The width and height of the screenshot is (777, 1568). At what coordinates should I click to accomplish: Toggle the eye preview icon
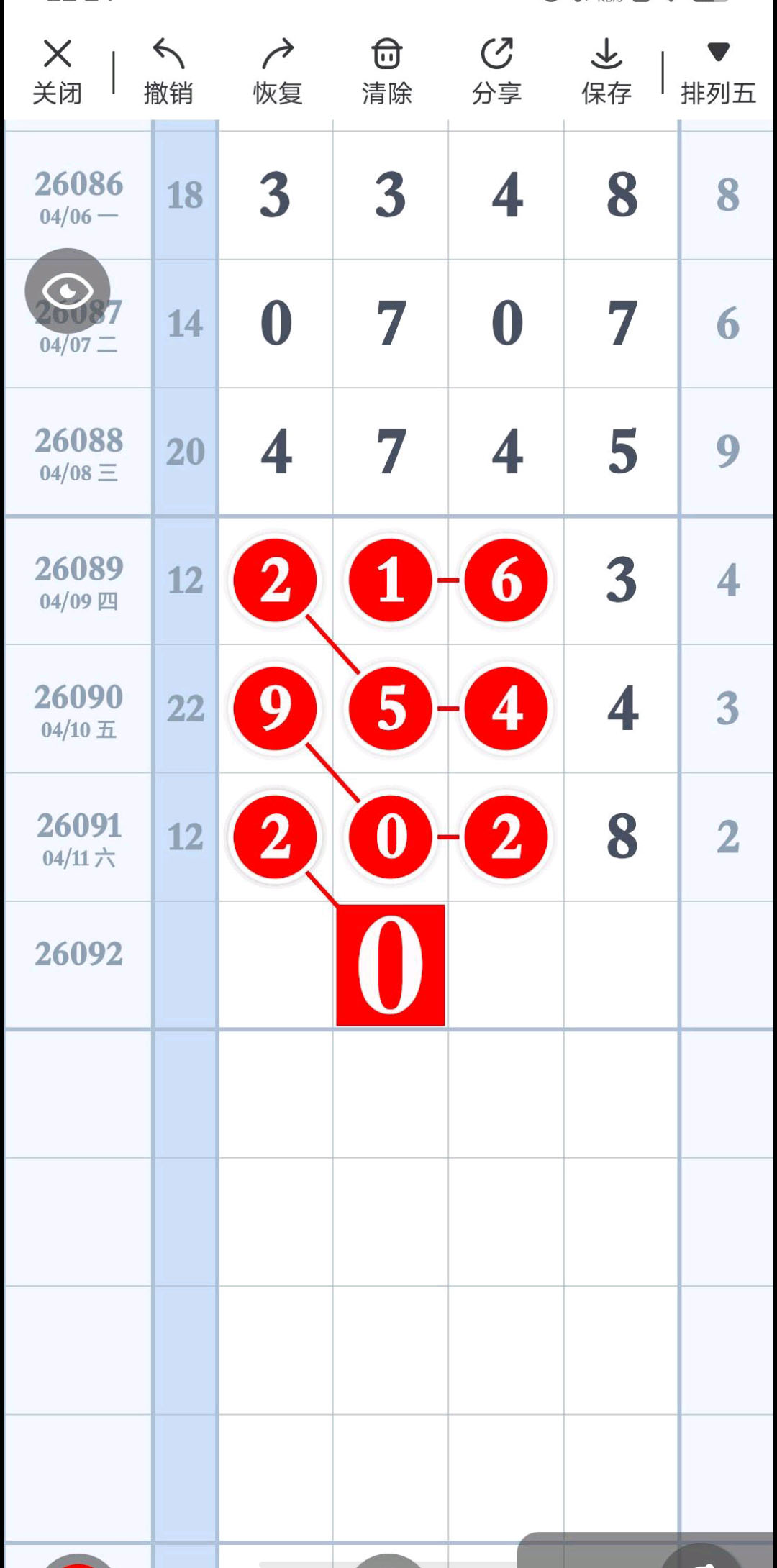point(68,290)
